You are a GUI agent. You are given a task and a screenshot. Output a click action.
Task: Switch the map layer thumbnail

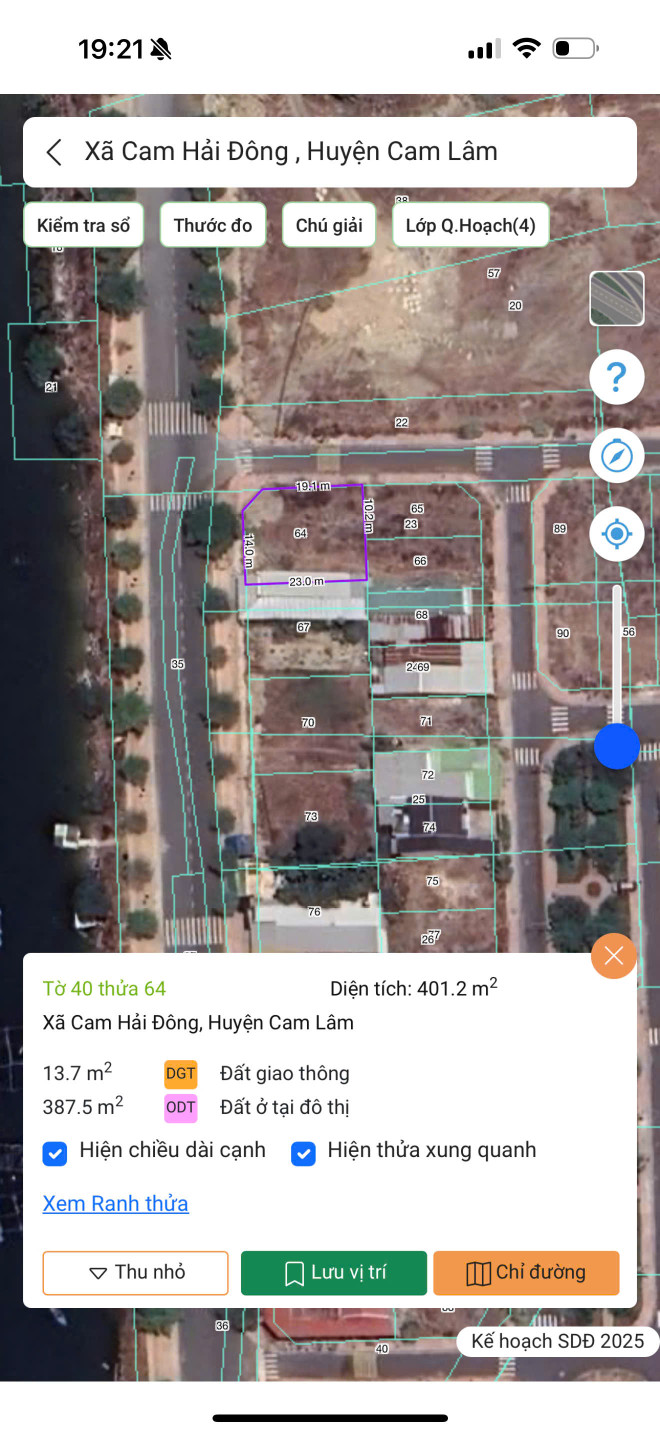[x=616, y=298]
